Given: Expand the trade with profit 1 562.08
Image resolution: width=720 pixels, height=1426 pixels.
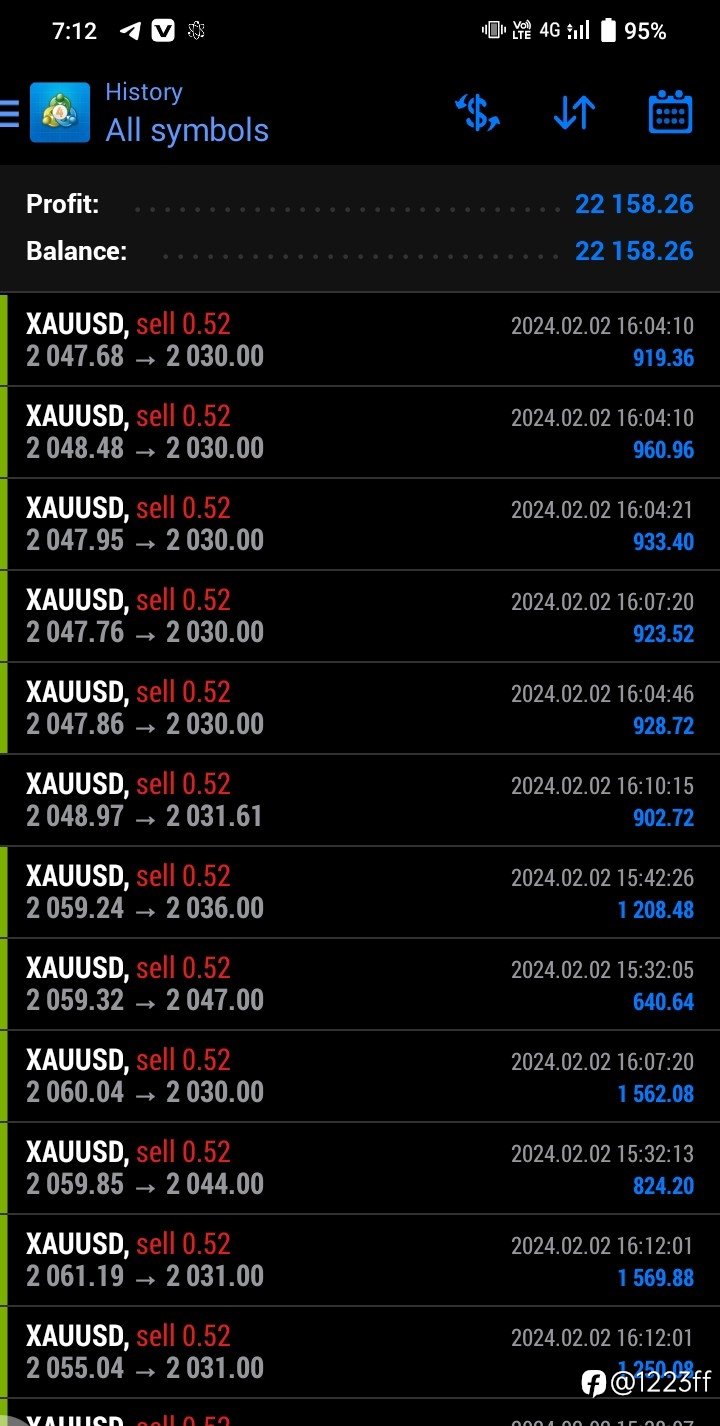Looking at the screenshot, I should 360,1076.
